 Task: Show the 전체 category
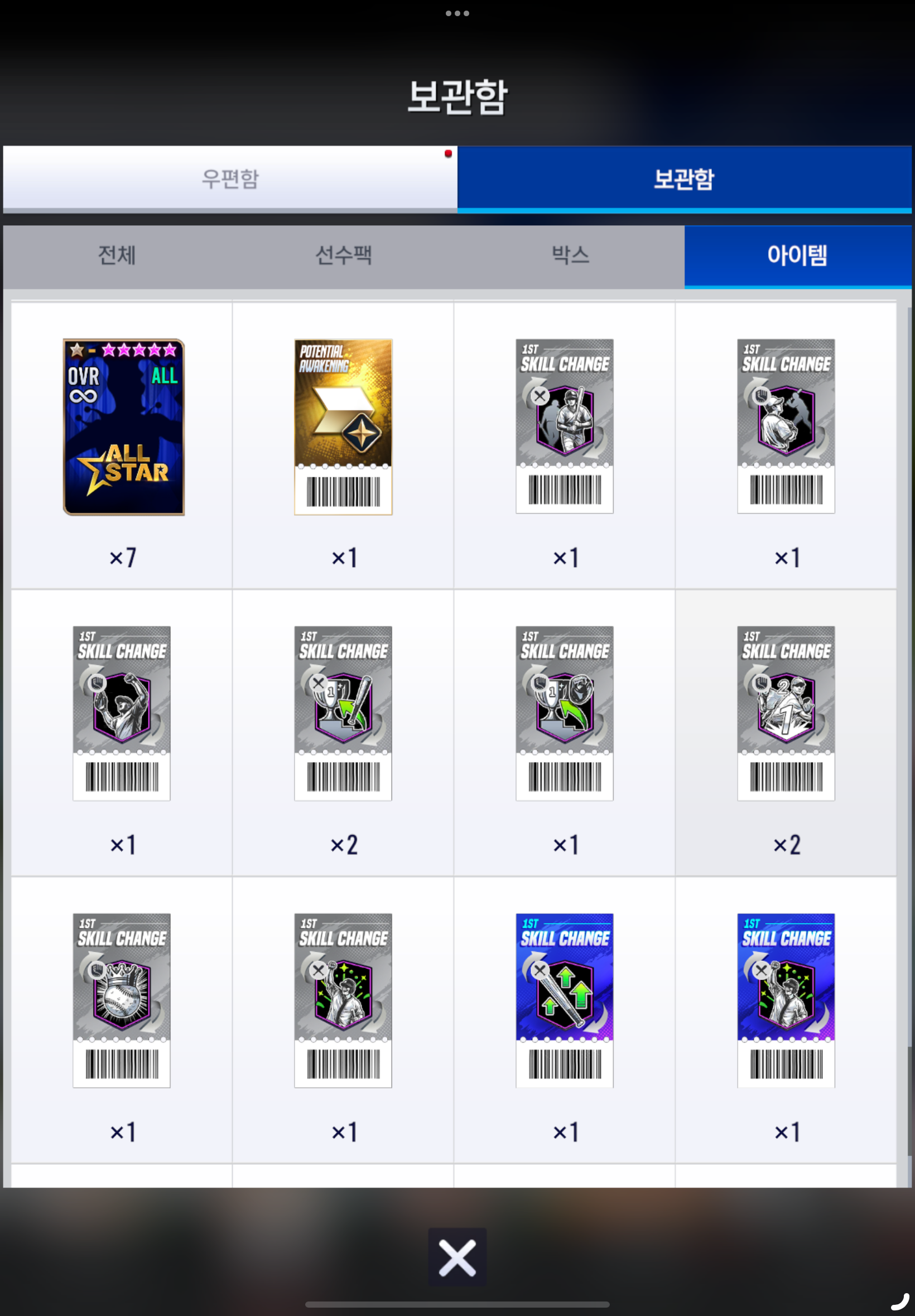117,255
